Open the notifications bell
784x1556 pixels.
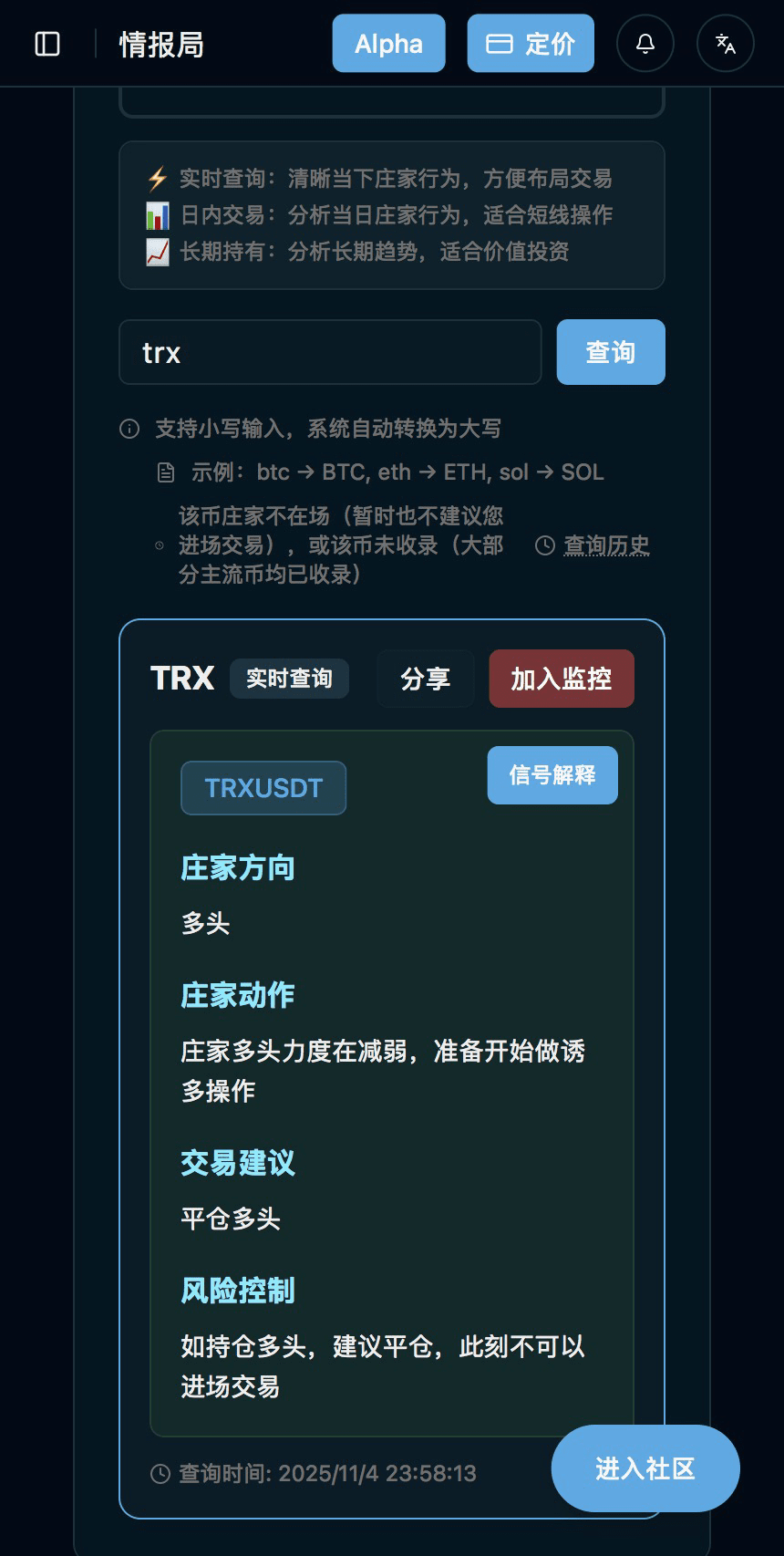point(645,44)
